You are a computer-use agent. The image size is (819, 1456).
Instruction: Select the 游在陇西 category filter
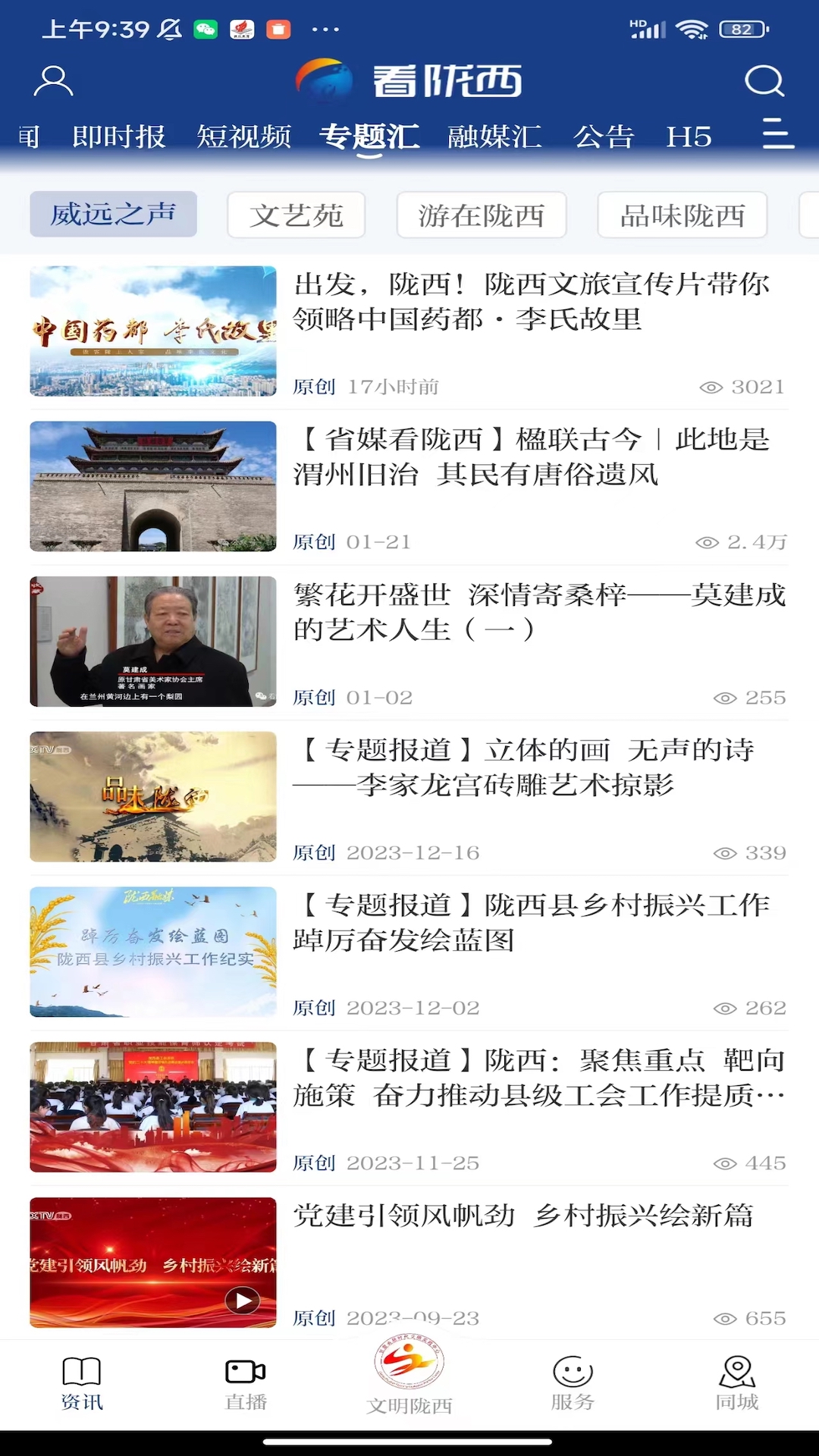[482, 215]
